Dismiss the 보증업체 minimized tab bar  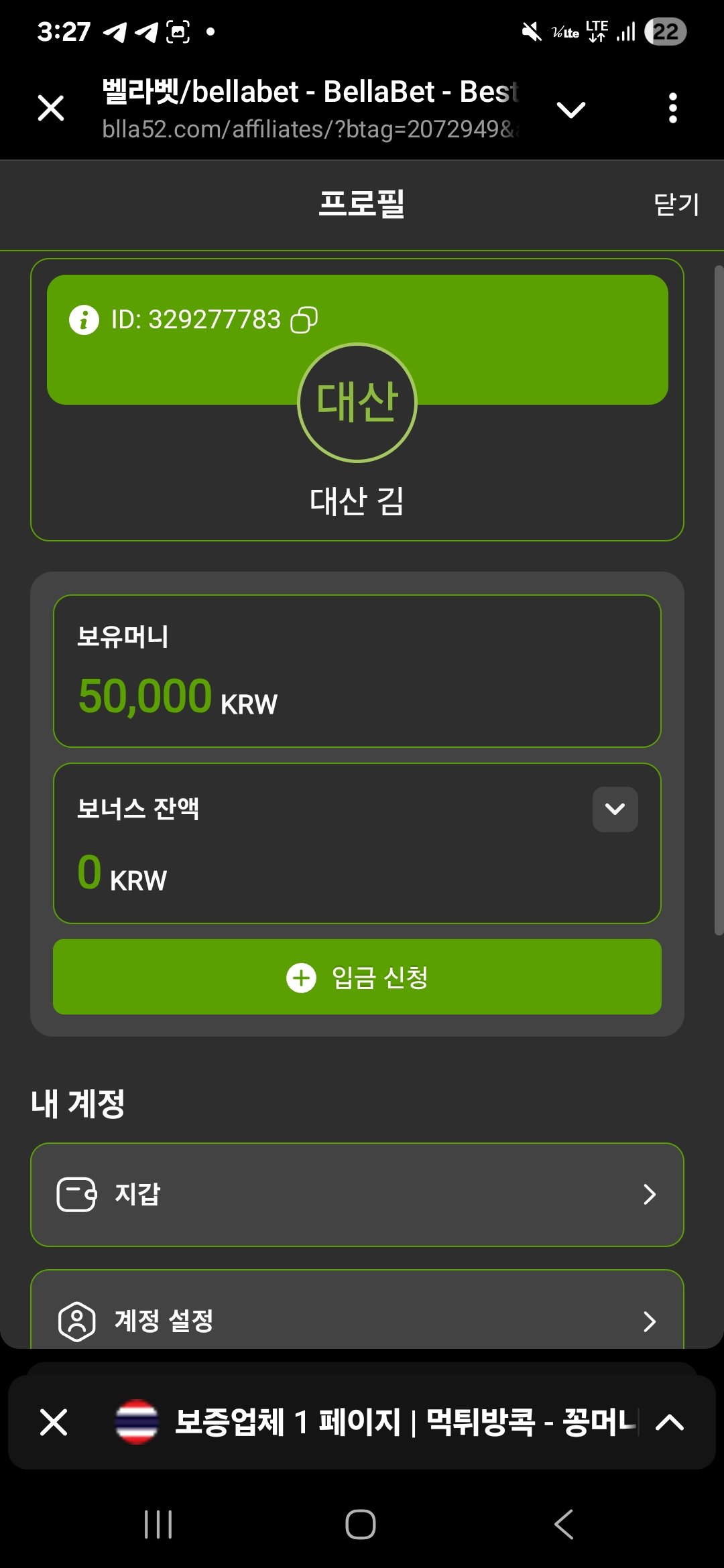[54, 1422]
